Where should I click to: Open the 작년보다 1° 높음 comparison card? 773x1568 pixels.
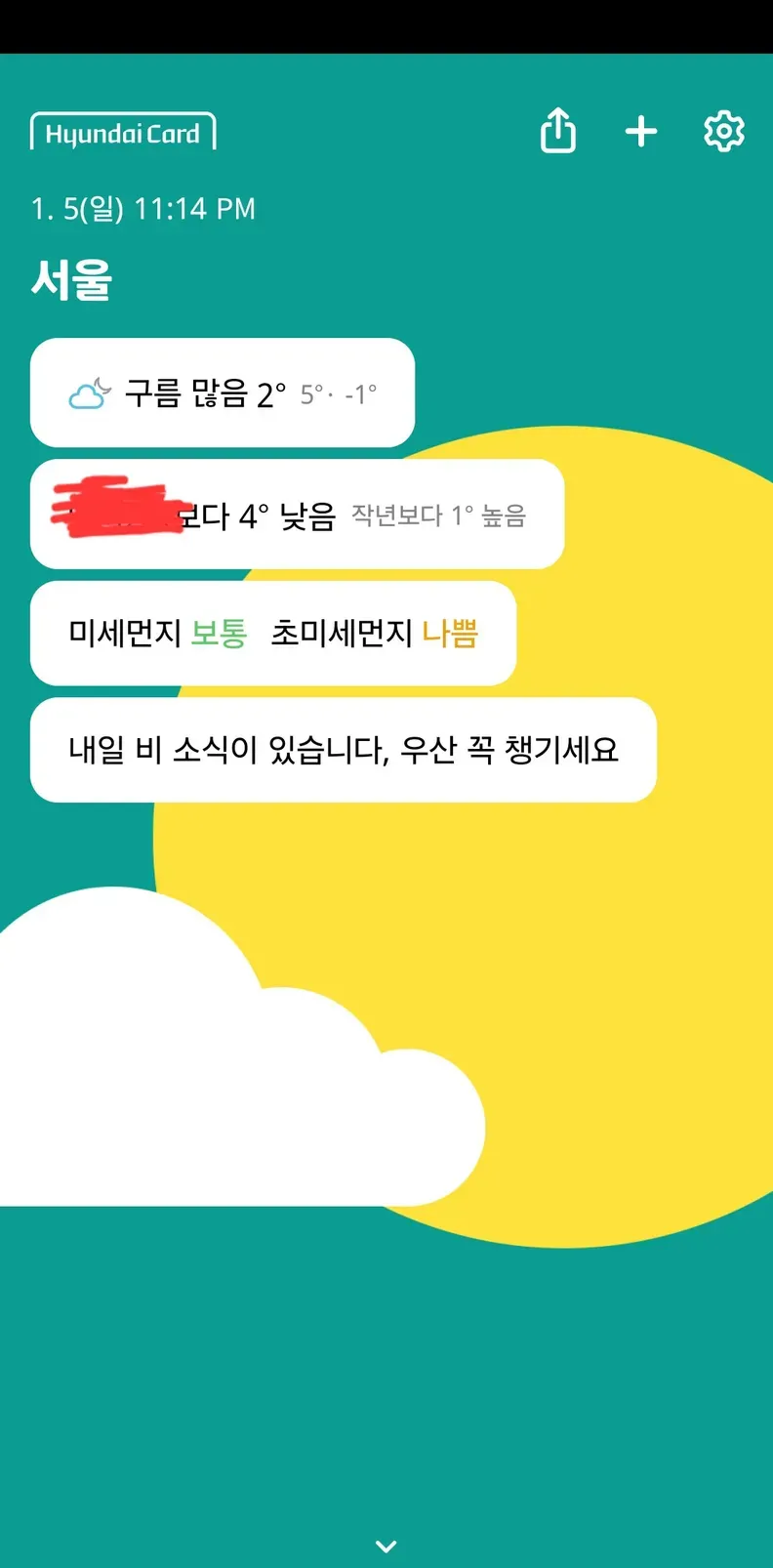tap(298, 515)
